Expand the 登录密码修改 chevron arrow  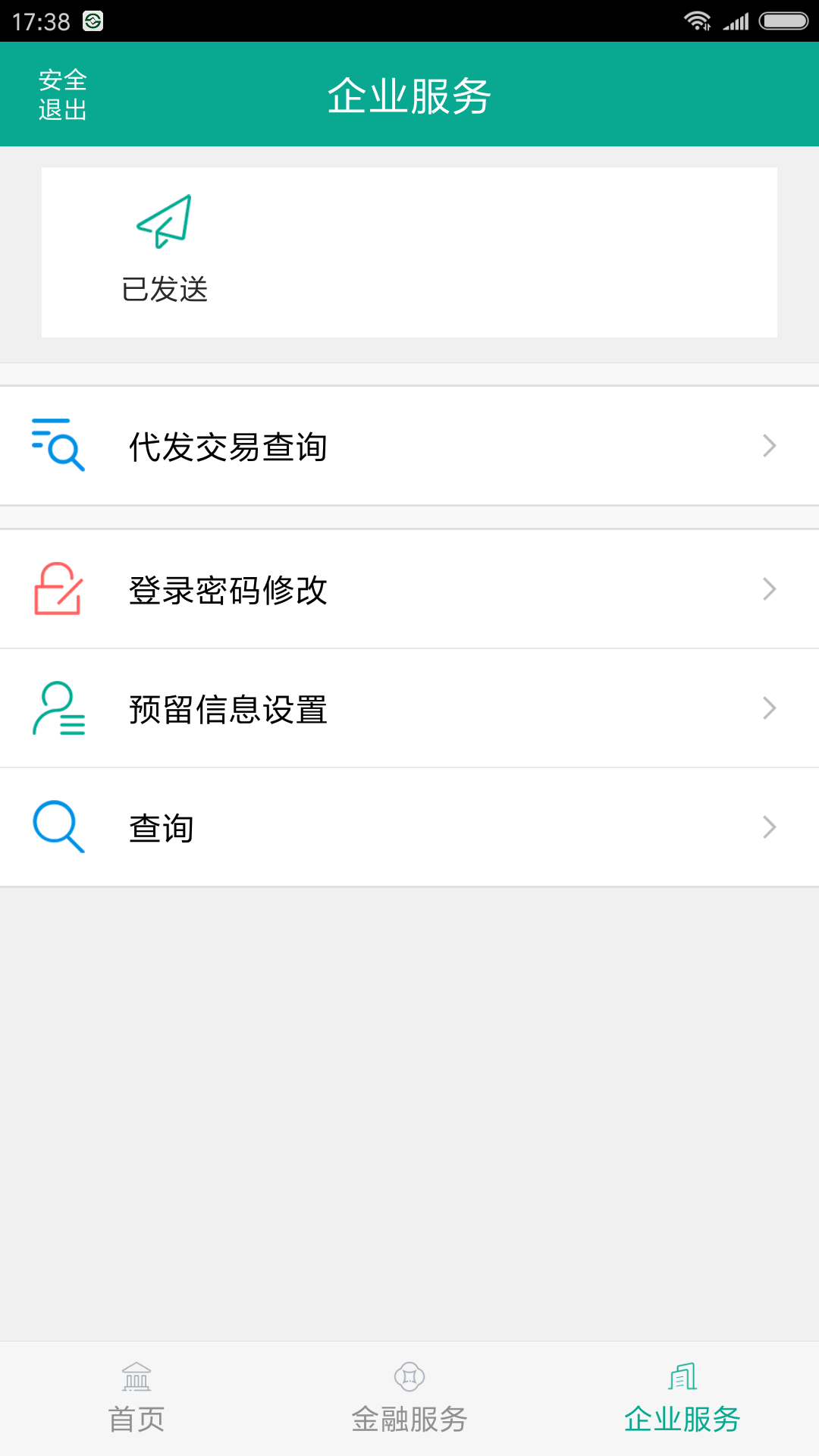click(770, 589)
